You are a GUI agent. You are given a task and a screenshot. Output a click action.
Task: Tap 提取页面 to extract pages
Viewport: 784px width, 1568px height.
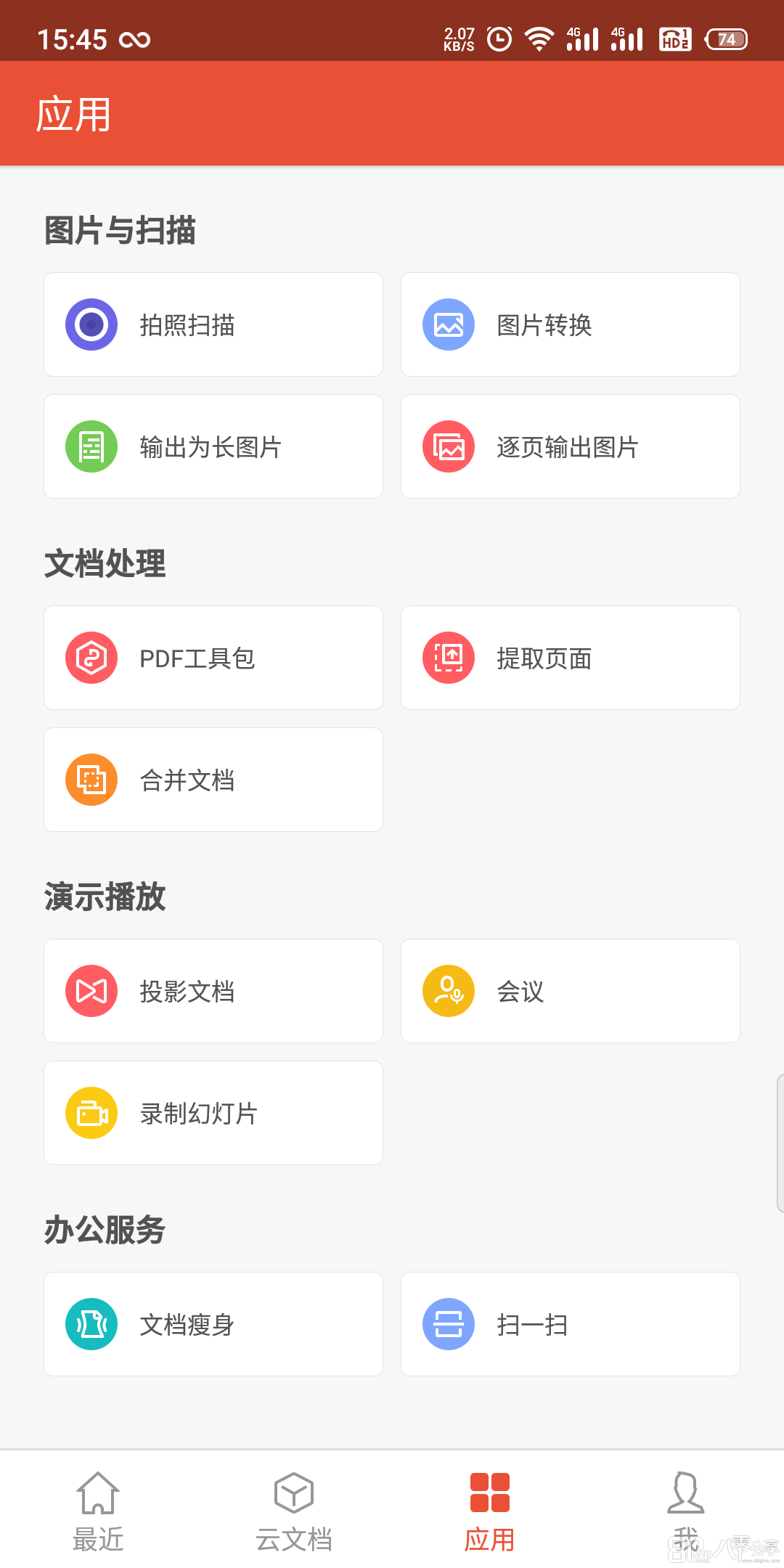571,658
